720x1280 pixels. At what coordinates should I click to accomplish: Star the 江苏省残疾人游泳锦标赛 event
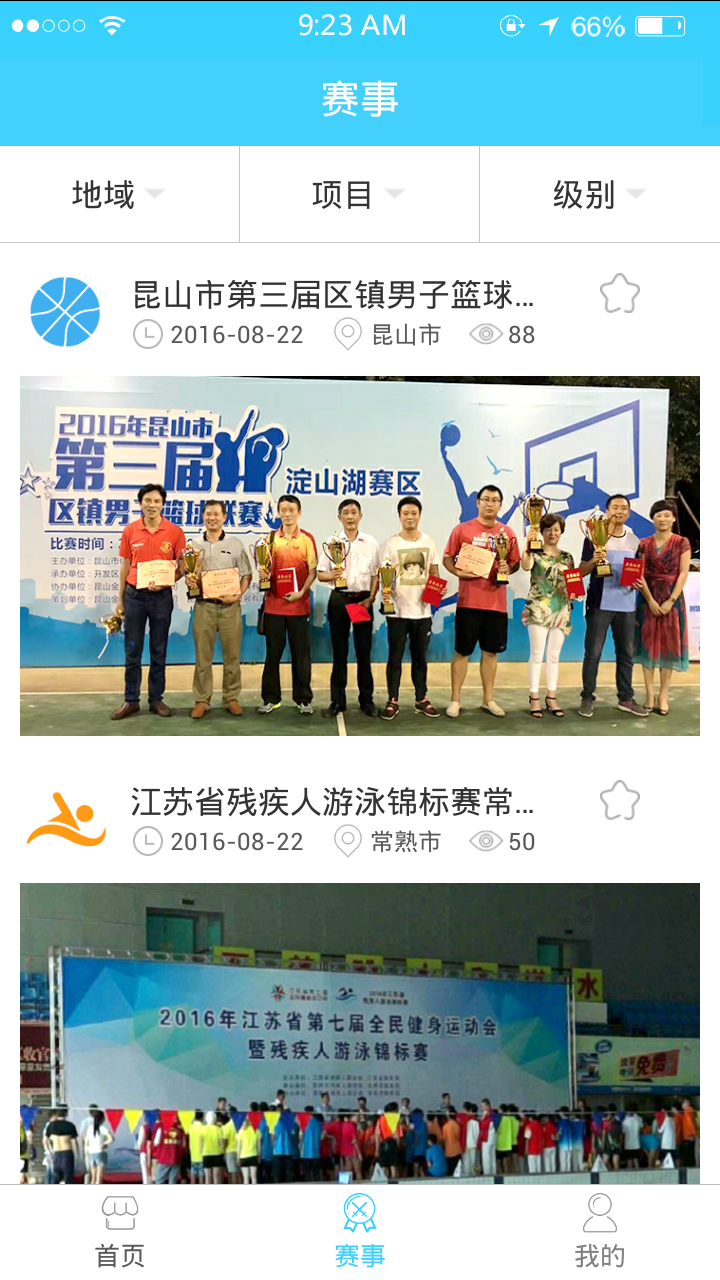click(x=619, y=801)
